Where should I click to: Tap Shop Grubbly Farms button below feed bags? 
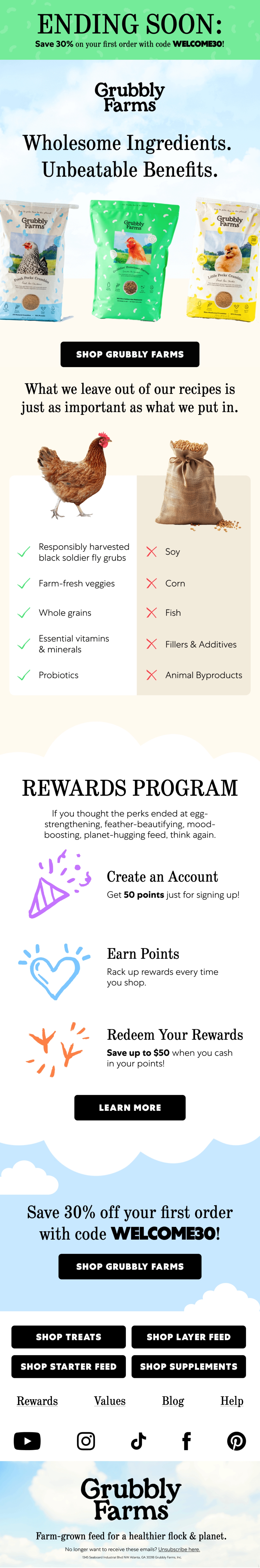(130, 354)
